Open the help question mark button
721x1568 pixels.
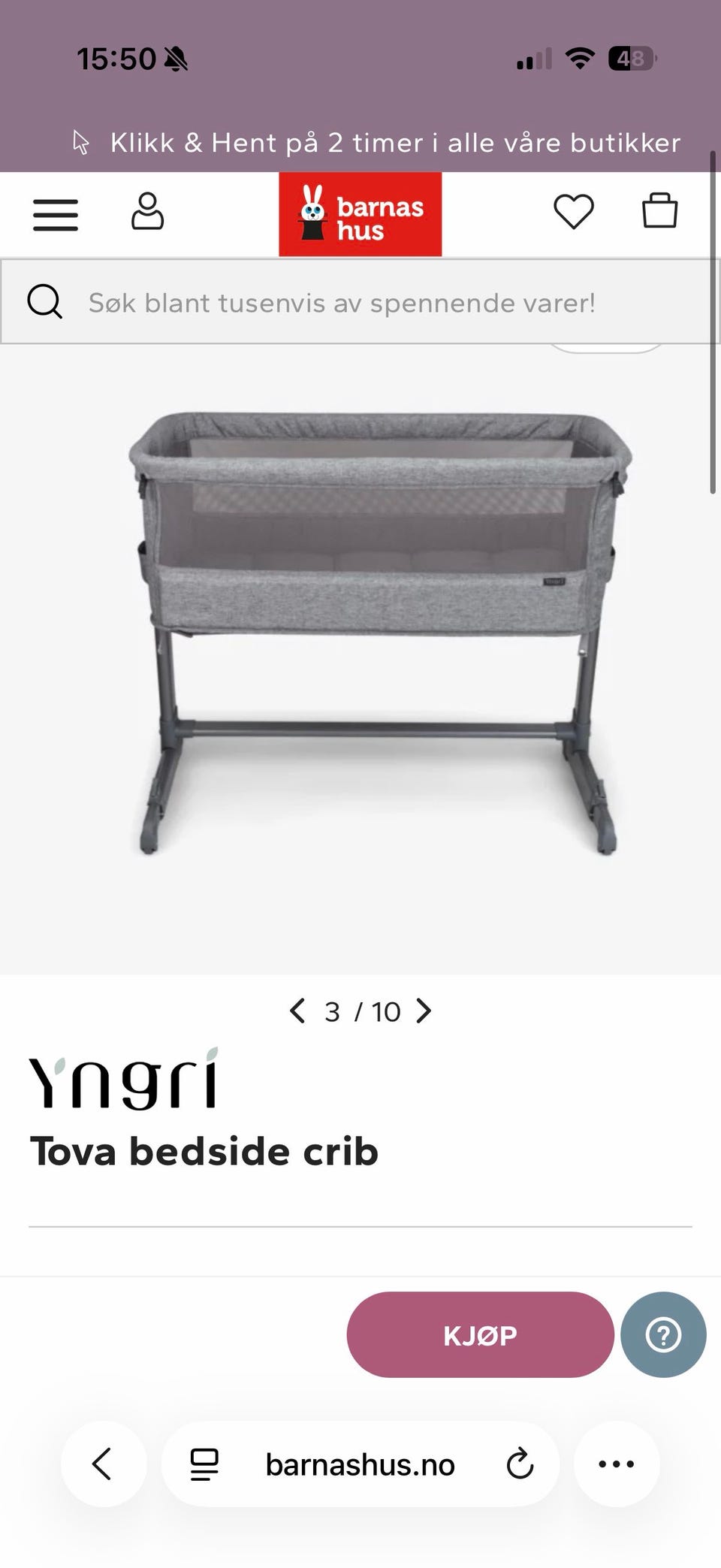point(663,1334)
